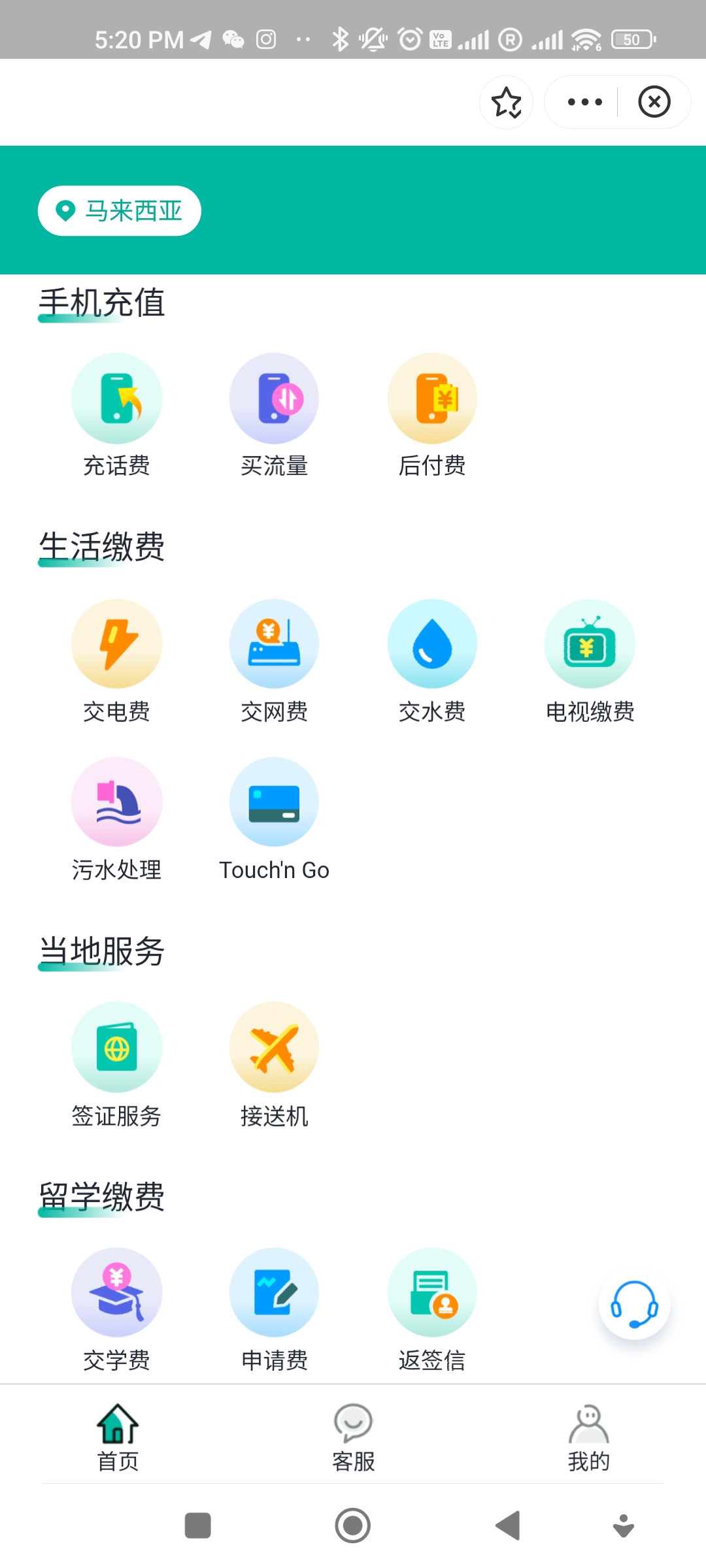Close the mini program
The height and width of the screenshot is (1568, 706).
pyautogui.click(x=654, y=103)
